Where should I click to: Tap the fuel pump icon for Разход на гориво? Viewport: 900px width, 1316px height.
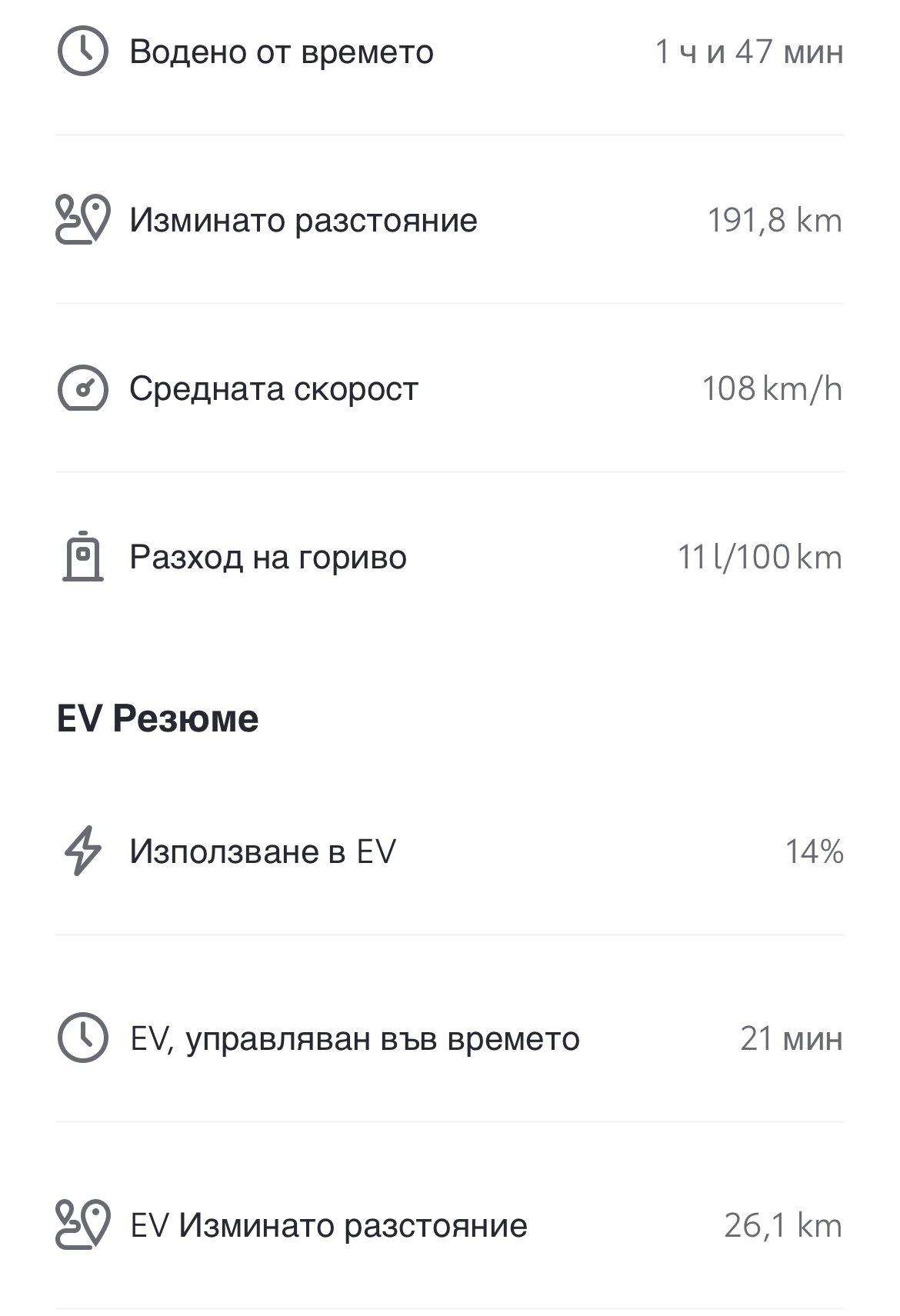tap(82, 557)
